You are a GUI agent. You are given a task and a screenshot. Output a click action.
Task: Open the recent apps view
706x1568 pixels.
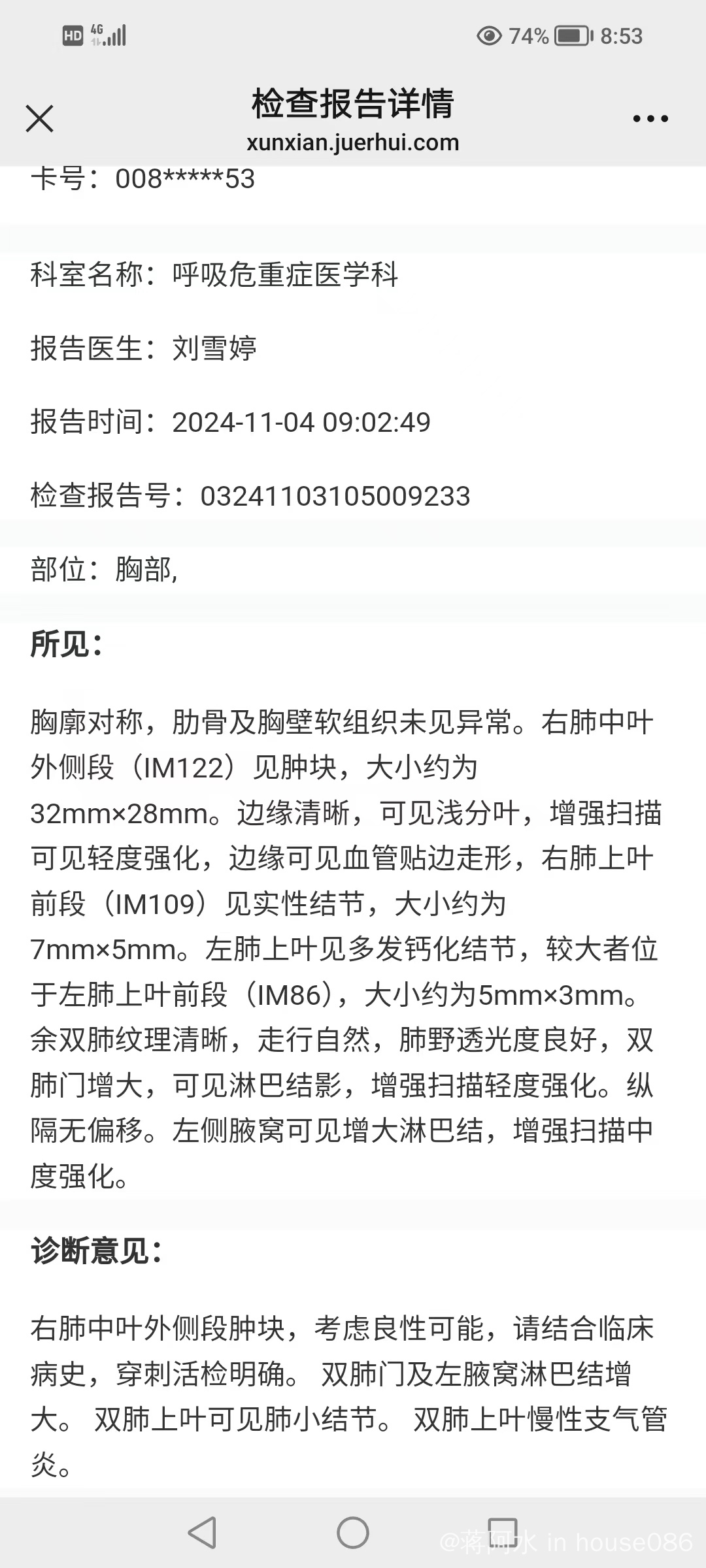[x=503, y=1532]
